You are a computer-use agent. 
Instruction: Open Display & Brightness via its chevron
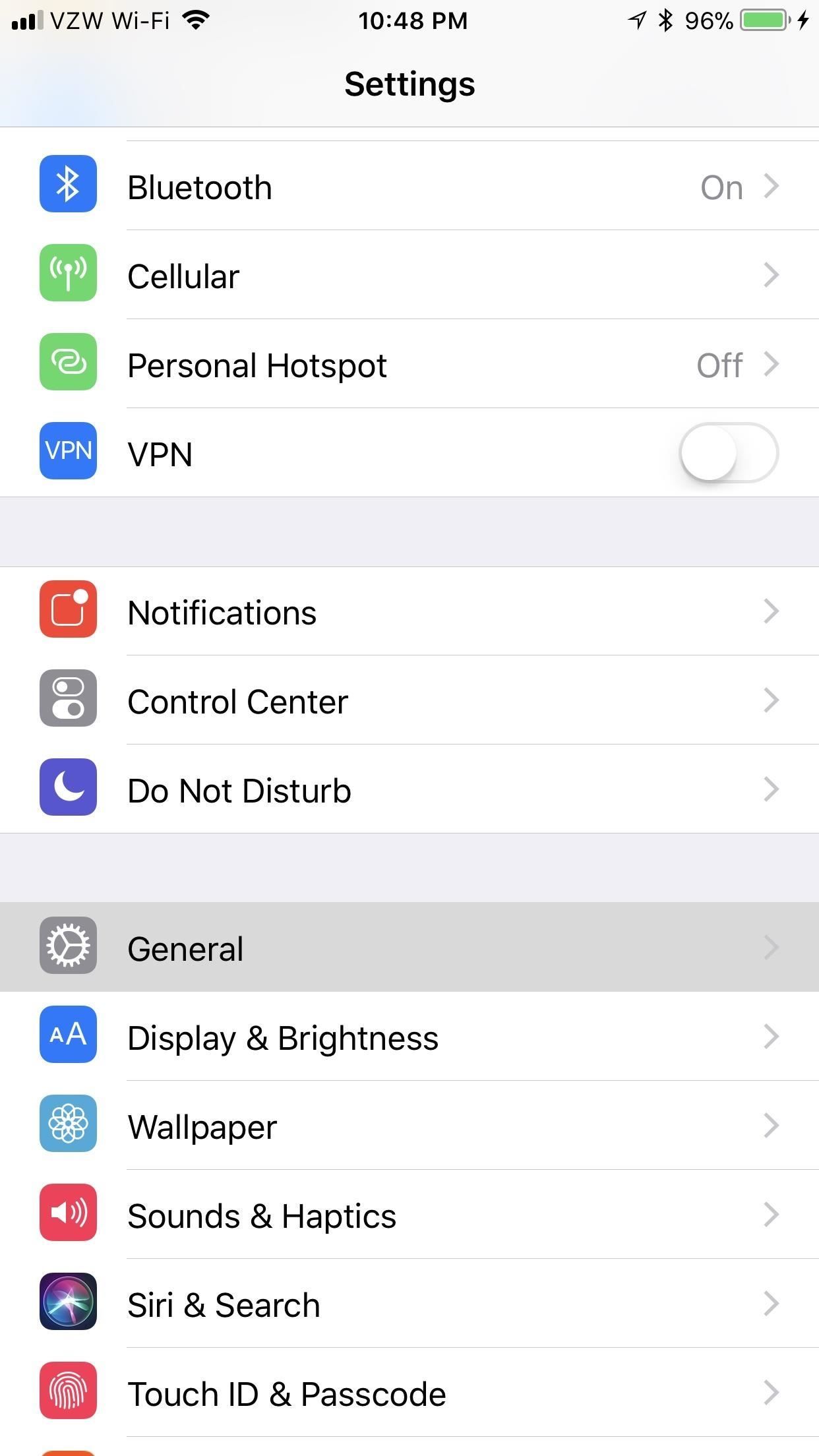click(772, 1037)
